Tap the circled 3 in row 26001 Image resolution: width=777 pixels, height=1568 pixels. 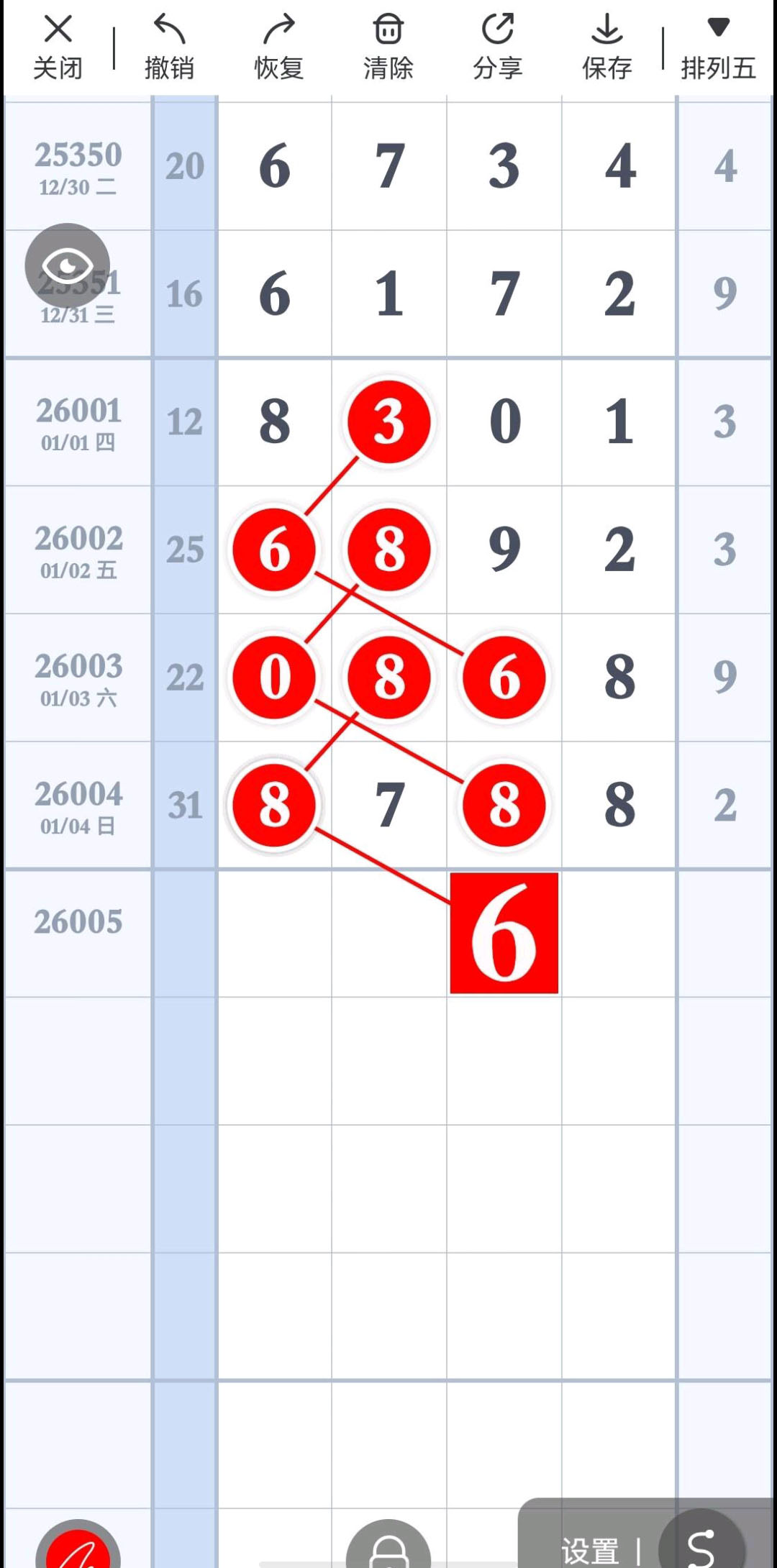coord(389,421)
